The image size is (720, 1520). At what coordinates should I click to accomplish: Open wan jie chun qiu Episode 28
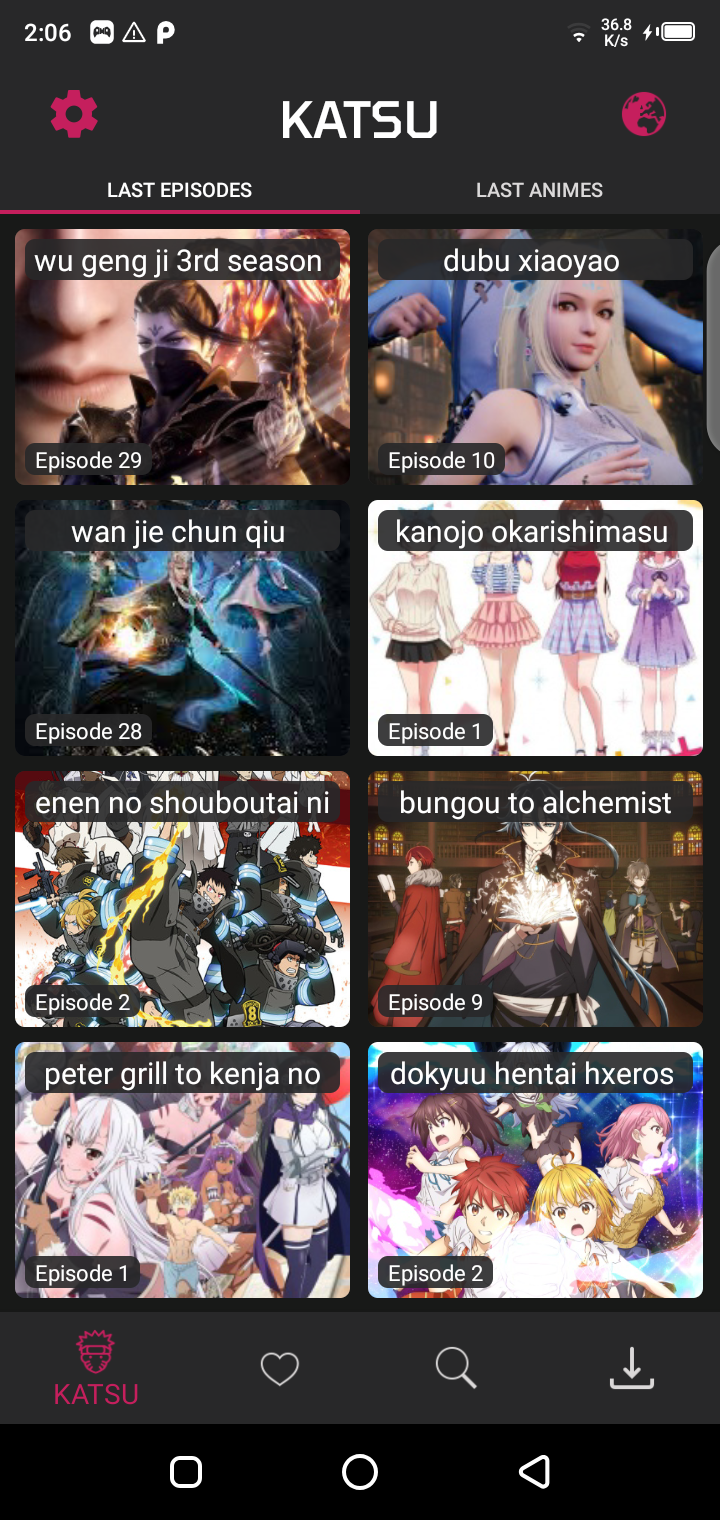click(x=182, y=628)
